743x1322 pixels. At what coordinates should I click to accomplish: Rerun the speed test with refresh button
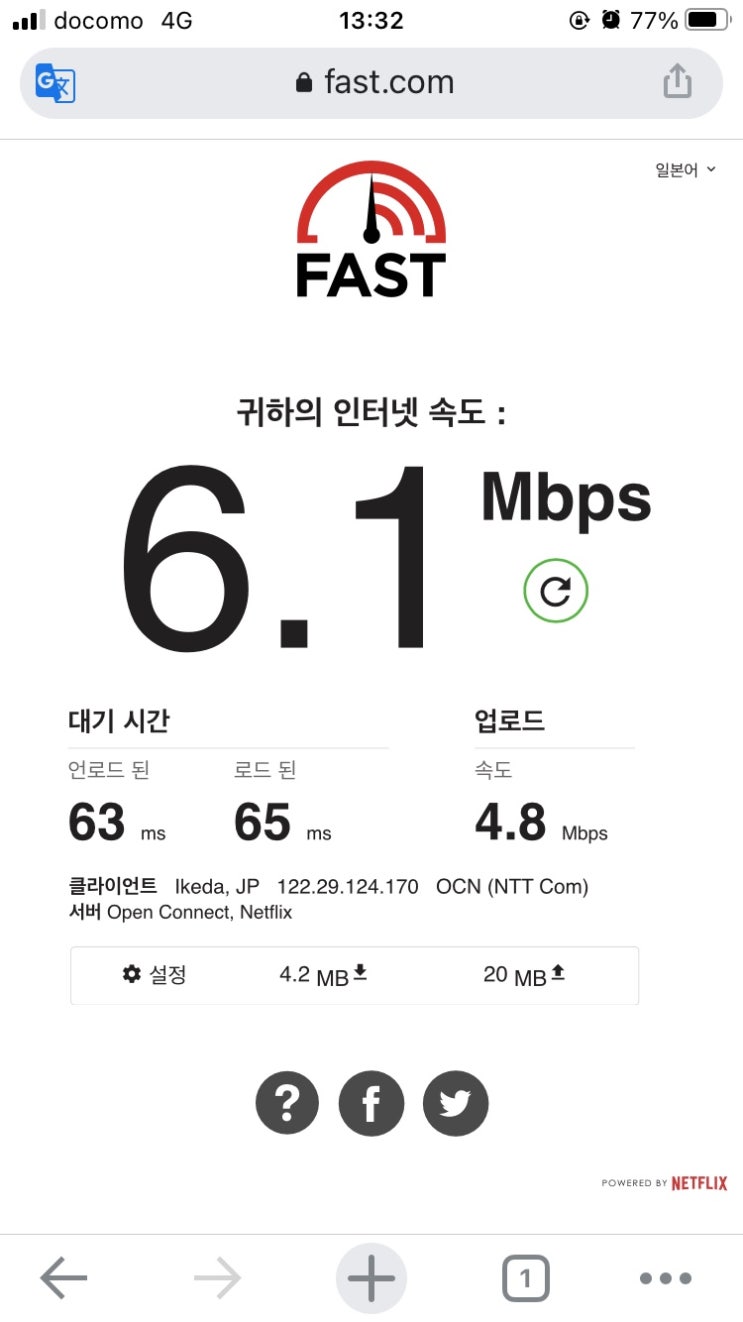pyautogui.click(x=555, y=591)
